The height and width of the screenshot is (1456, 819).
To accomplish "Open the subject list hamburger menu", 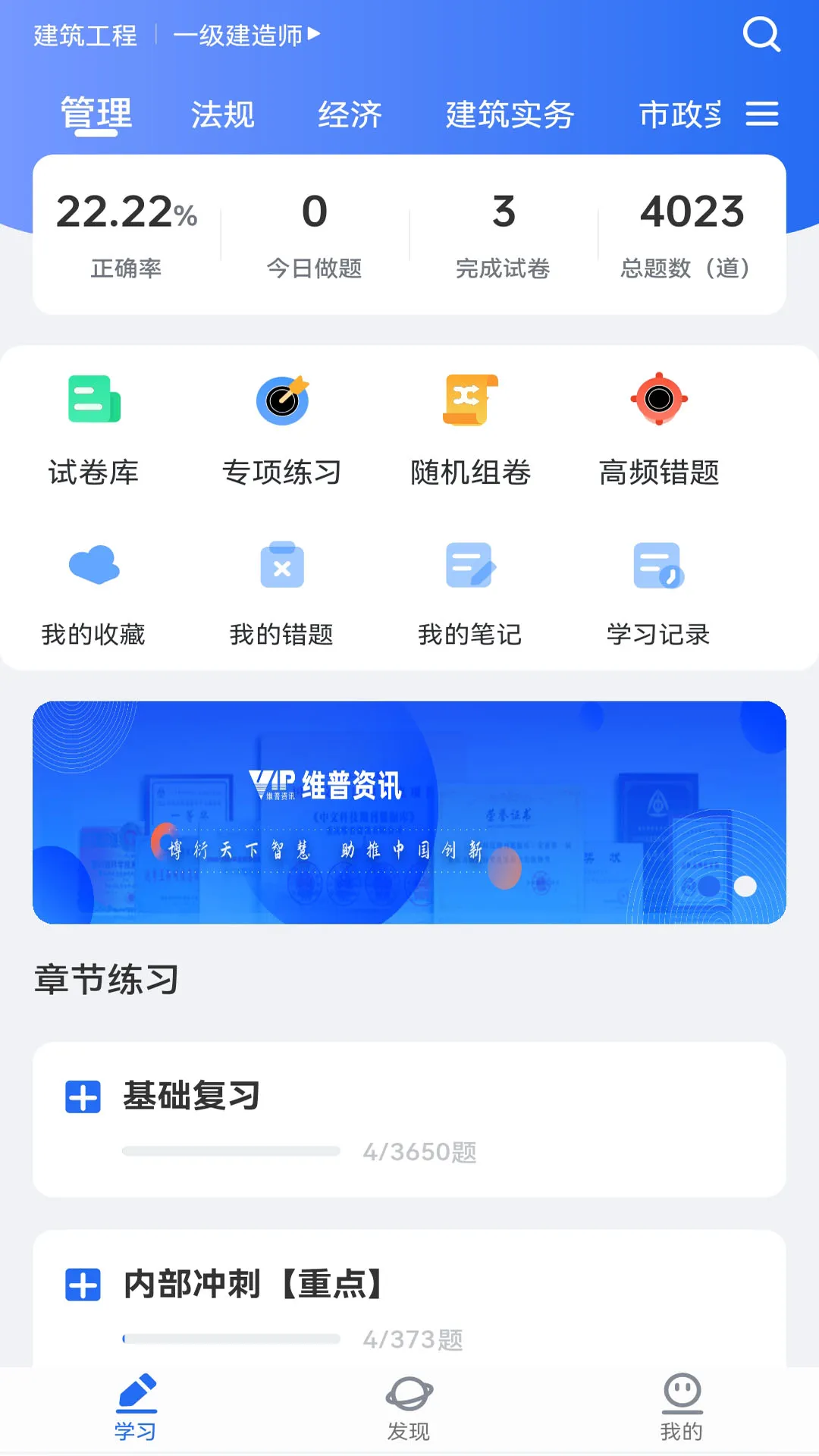I will 763,114.
